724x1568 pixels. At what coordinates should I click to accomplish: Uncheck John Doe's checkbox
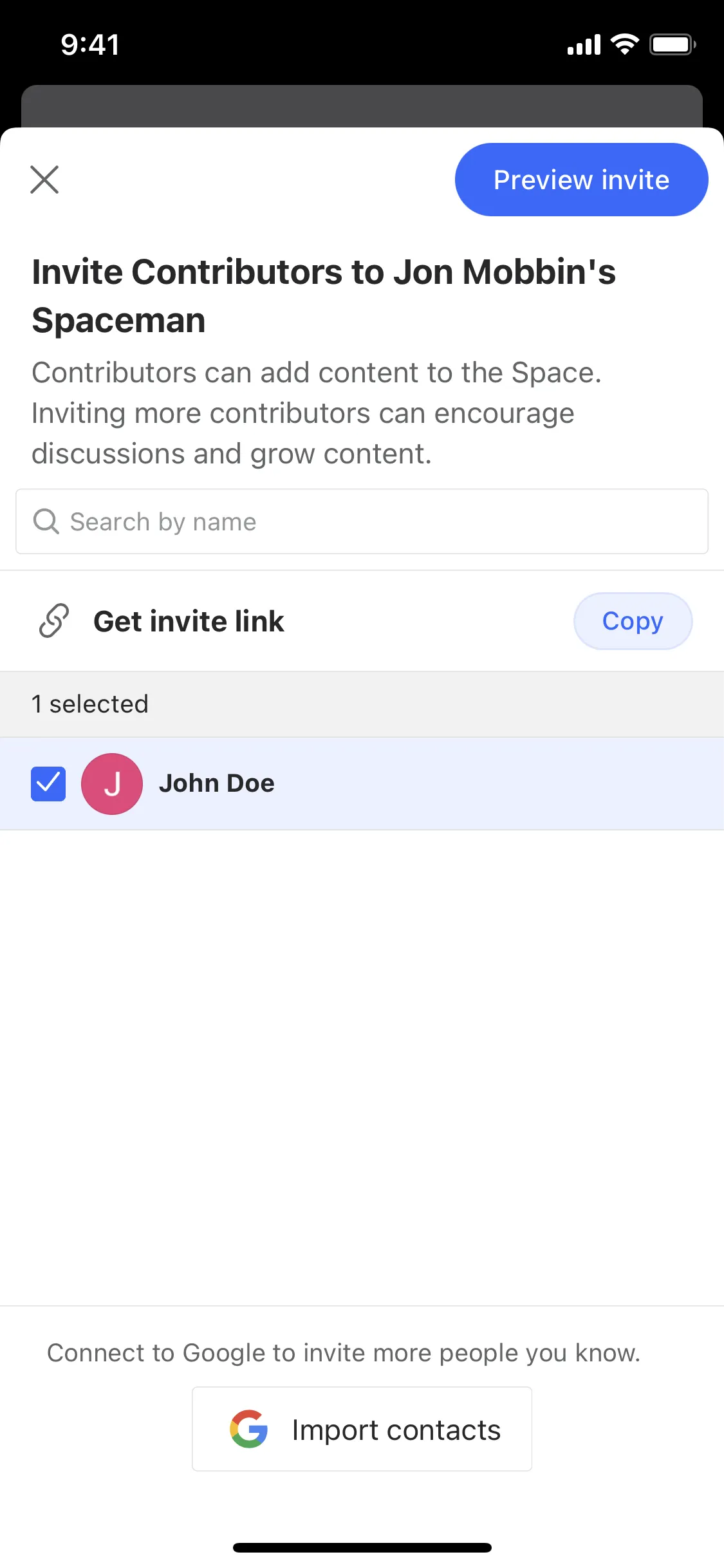[48, 784]
